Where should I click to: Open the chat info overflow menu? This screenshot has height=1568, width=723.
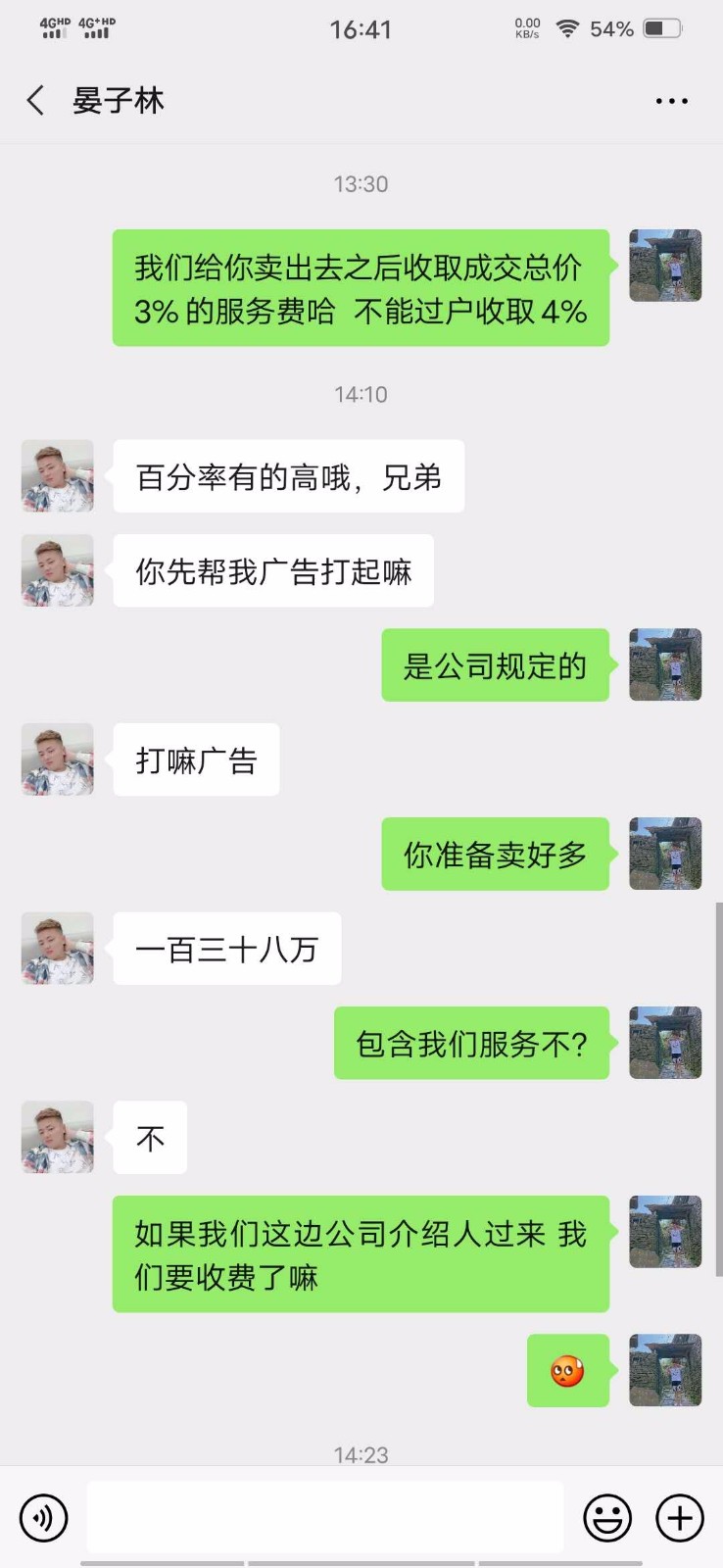tap(671, 101)
